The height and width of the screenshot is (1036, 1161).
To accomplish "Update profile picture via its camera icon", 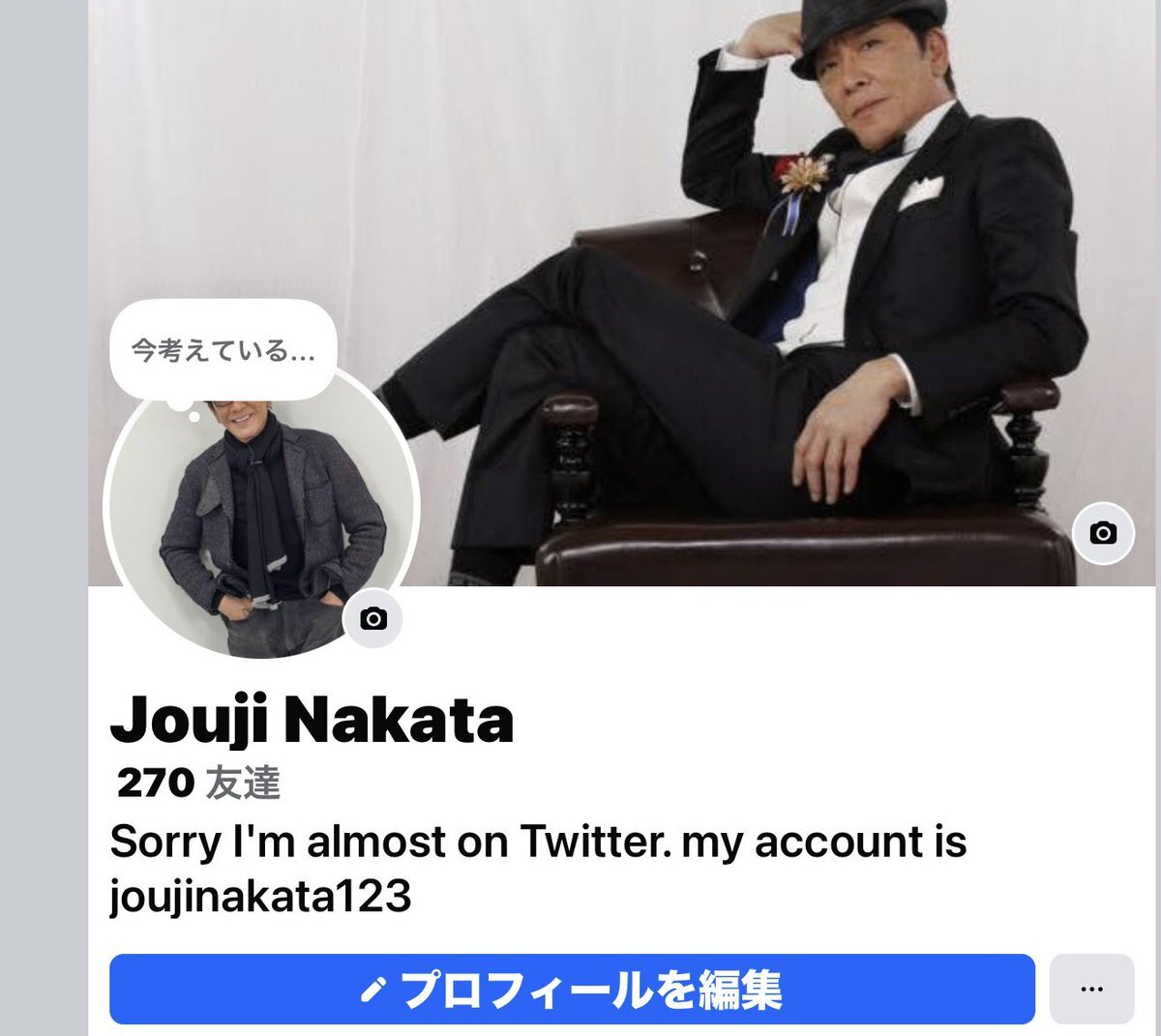I will click(x=373, y=619).
